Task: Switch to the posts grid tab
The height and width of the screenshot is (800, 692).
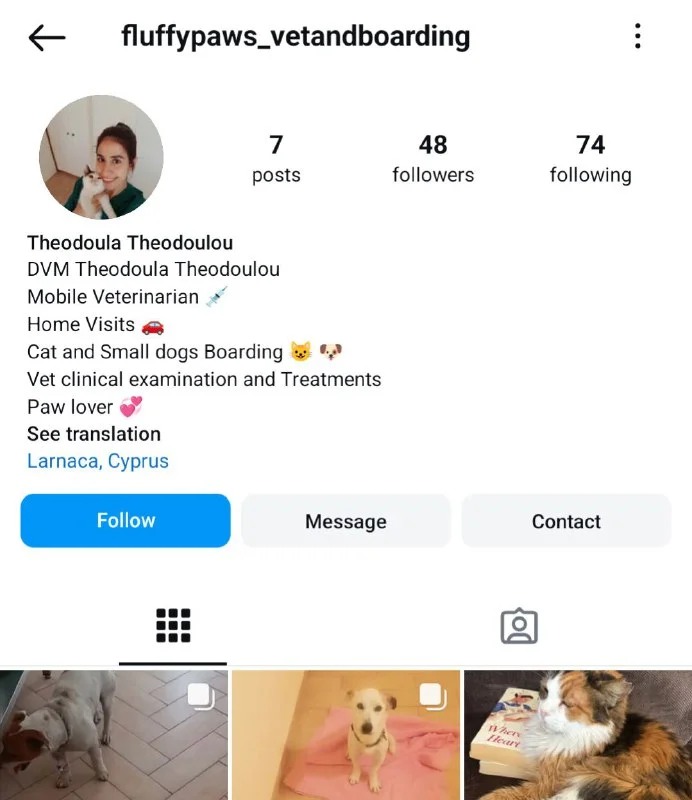Action: 173,627
